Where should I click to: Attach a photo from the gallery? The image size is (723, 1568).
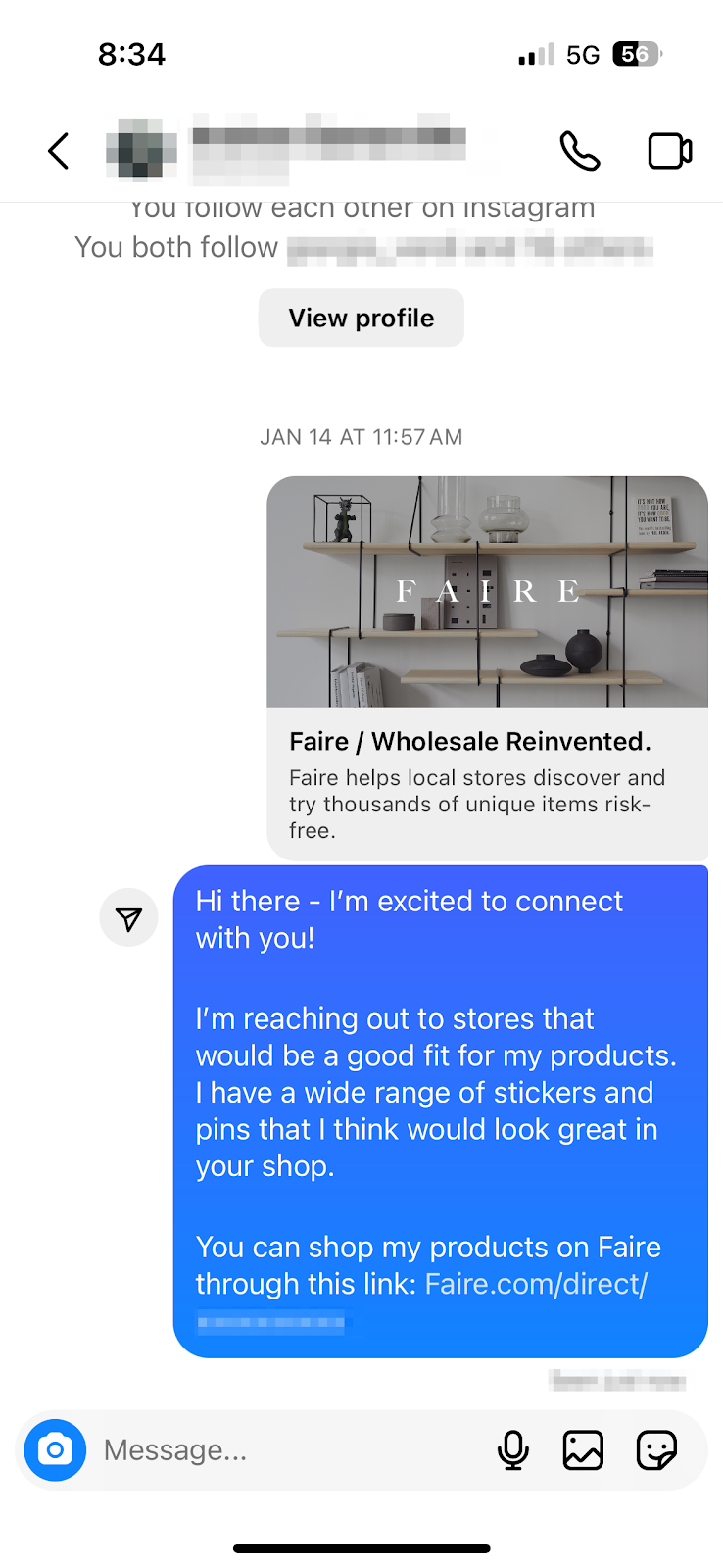click(x=583, y=1449)
